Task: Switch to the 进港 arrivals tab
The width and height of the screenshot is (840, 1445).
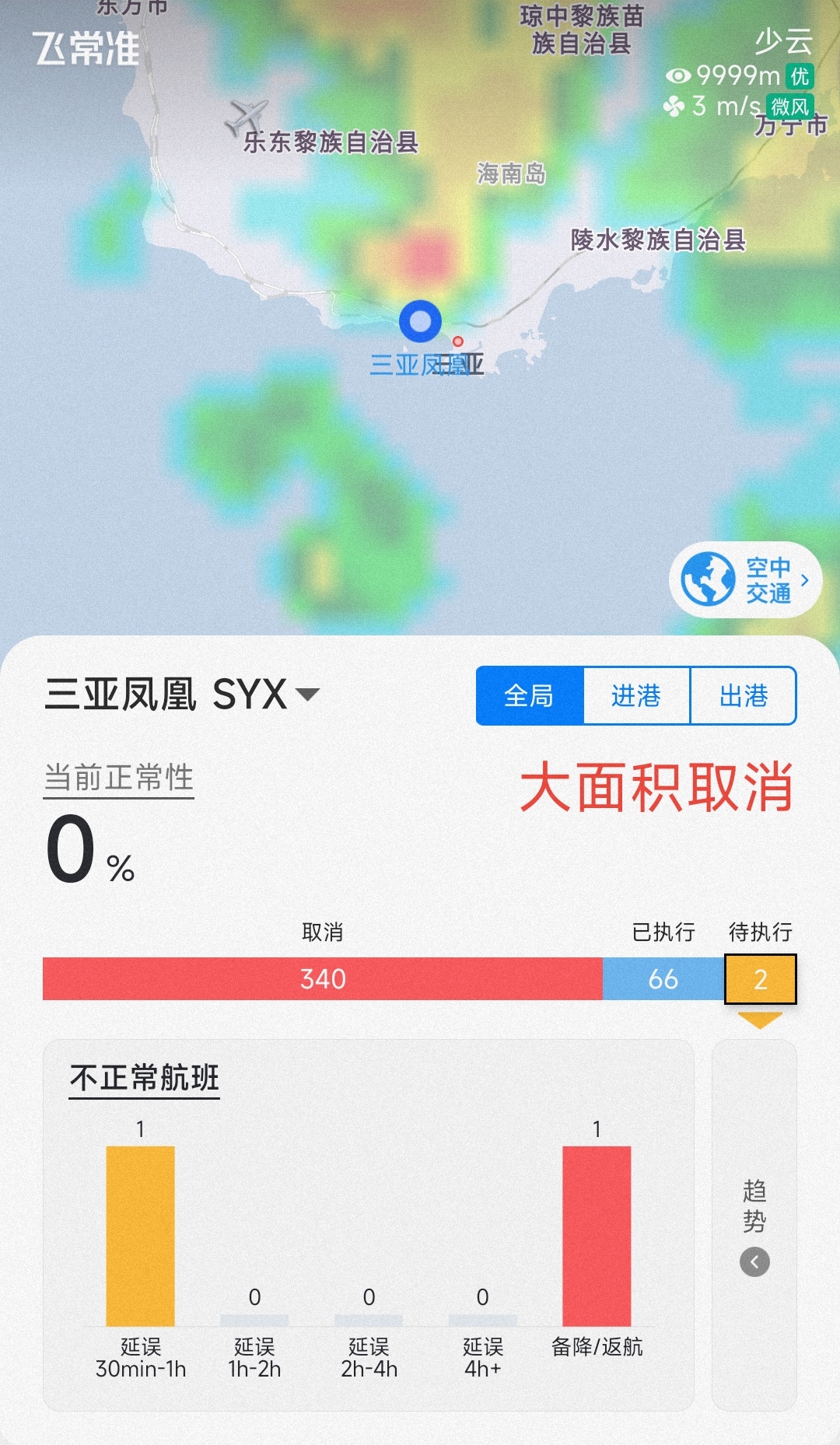Action: (x=636, y=695)
